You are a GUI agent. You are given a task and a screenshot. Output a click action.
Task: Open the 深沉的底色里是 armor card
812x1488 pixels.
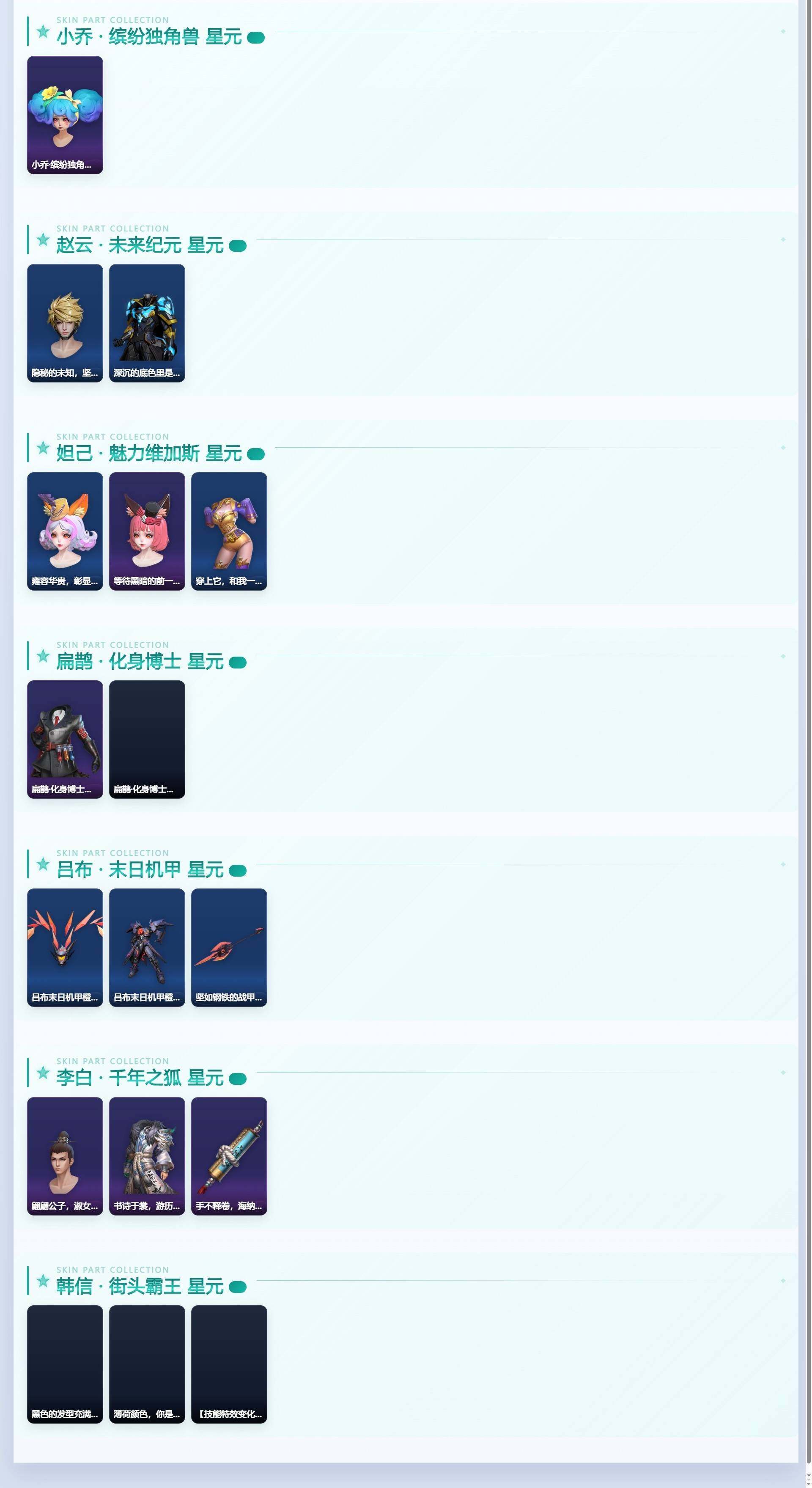[147, 324]
